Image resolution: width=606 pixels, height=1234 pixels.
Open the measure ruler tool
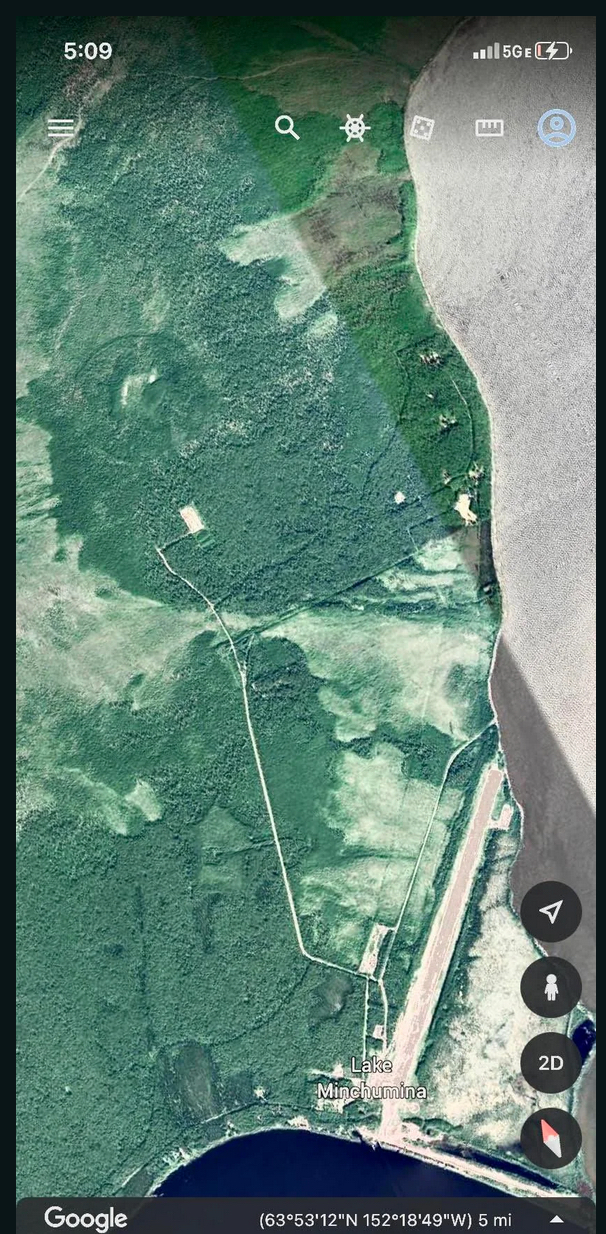click(x=489, y=127)
